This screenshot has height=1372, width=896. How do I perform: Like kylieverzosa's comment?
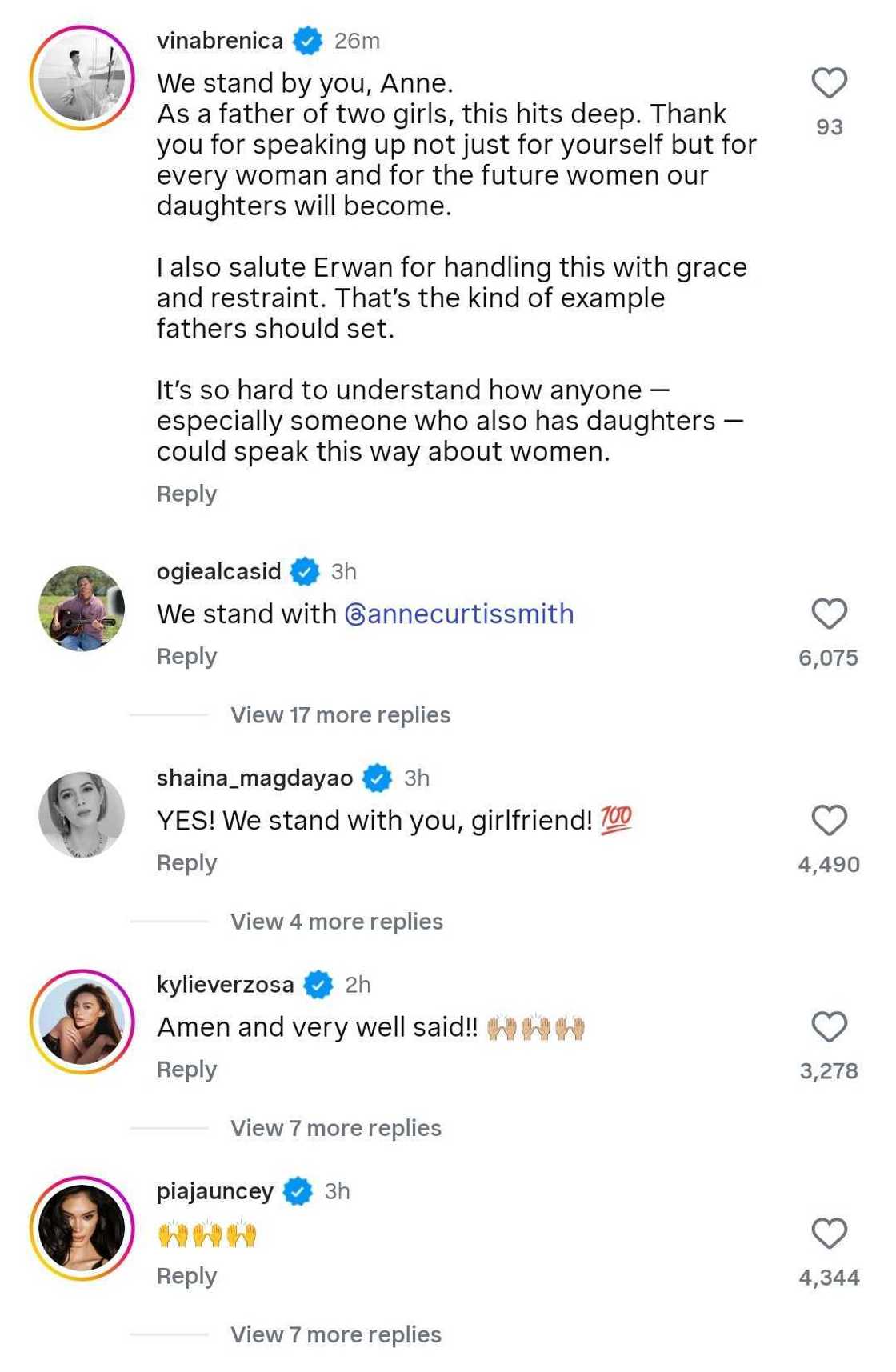(830, 1025)
